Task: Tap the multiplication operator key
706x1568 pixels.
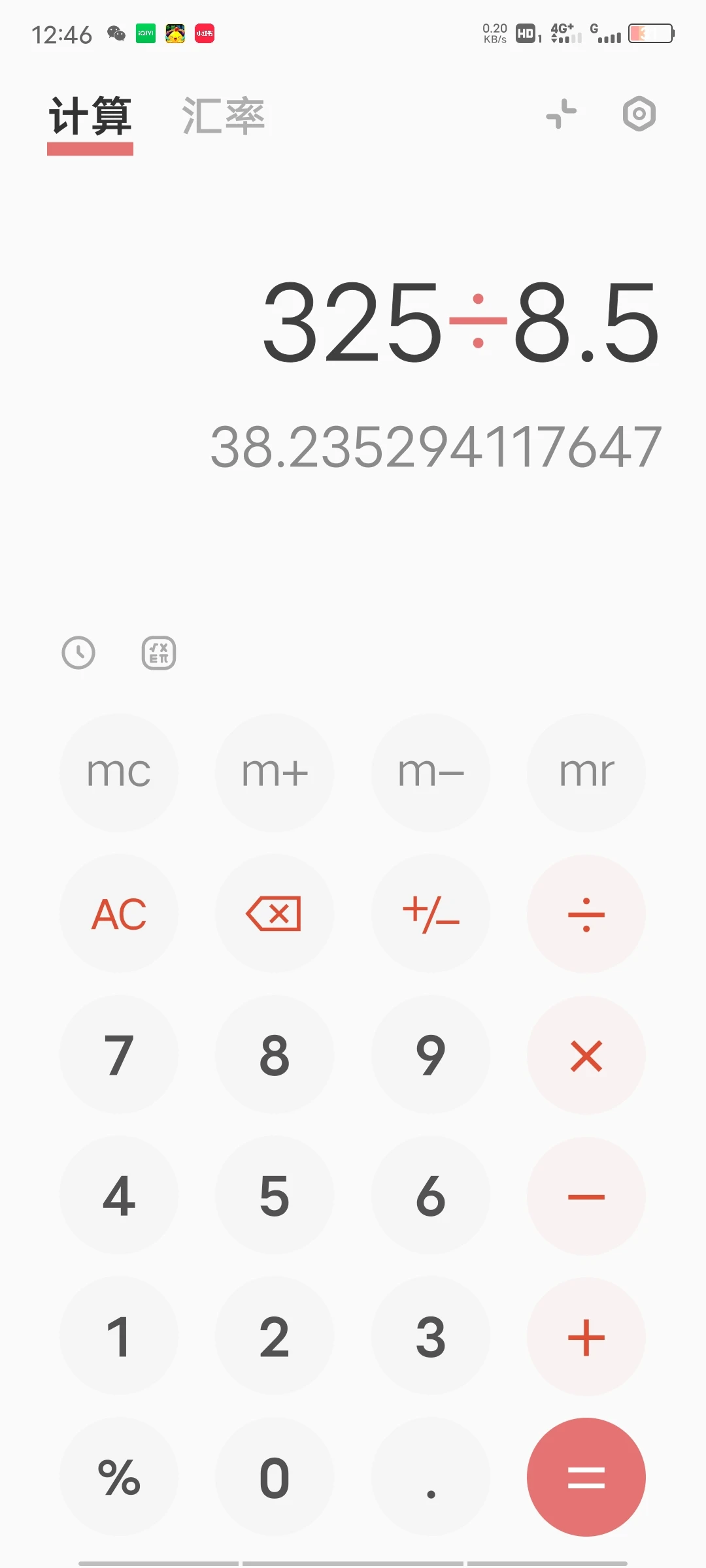Action: [x=586, y=1055]
